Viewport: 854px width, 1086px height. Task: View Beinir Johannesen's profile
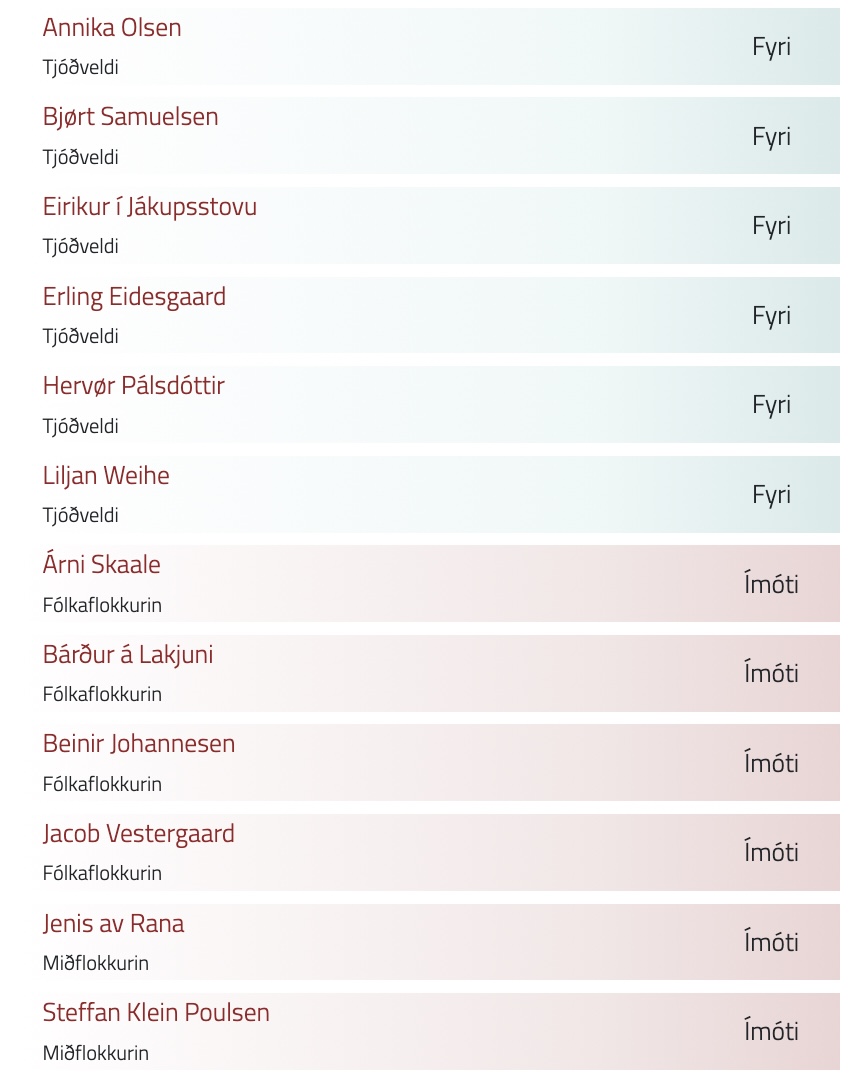pyautogui.click(x=139, y=744)
